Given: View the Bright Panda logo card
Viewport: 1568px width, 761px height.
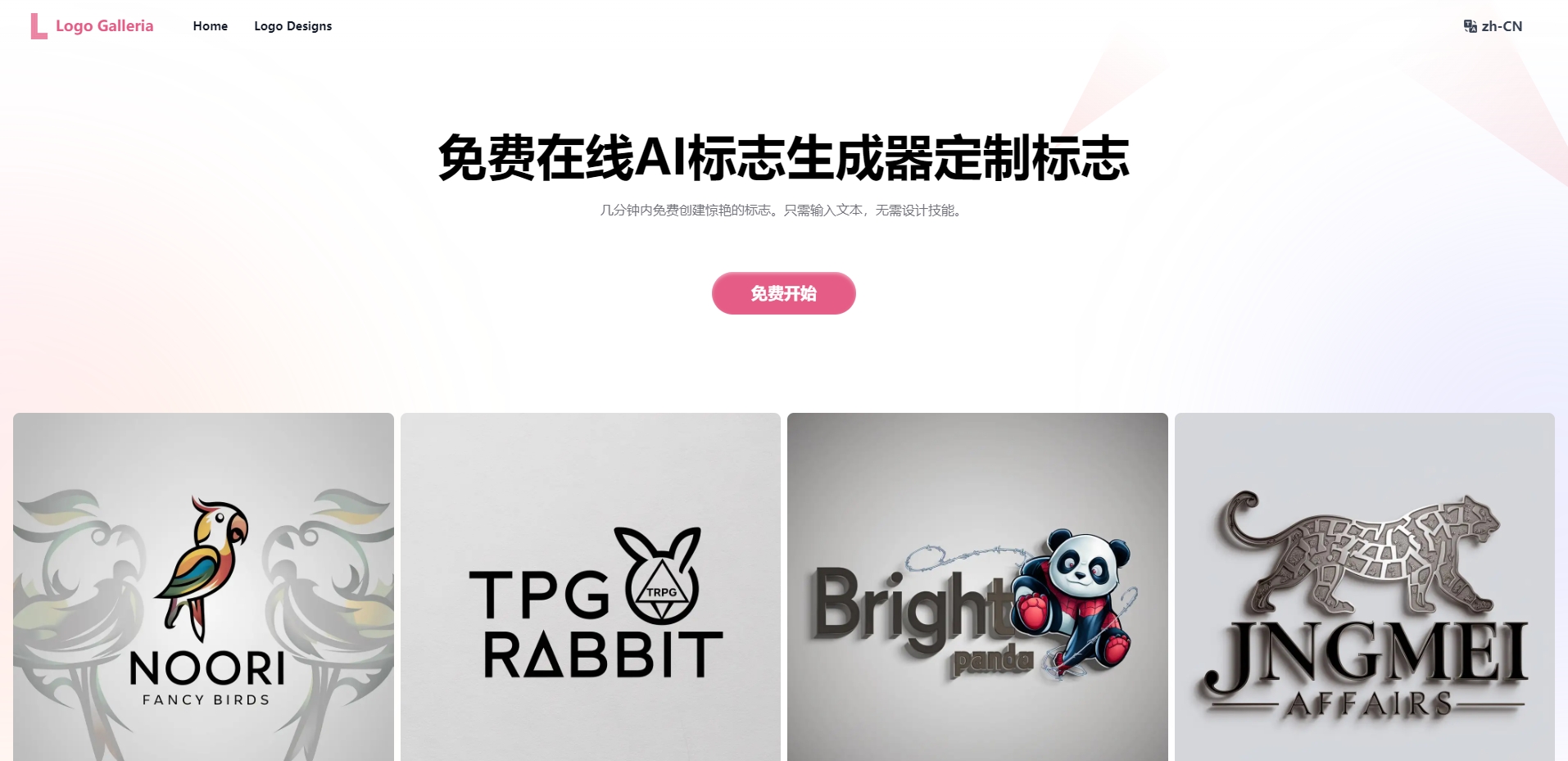Looking at the screenshot, I should tap(977, 587).
